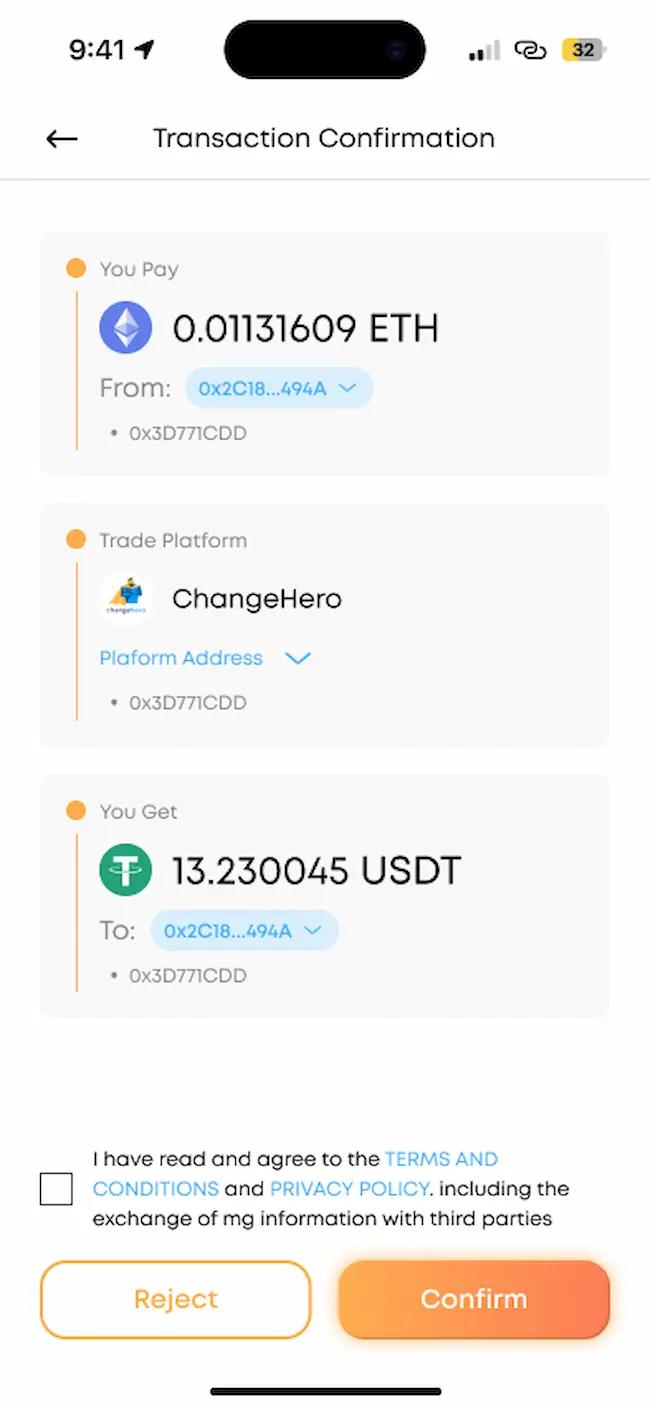Confirm the transaction
Screen dimensions: 650x1409
(474, 1299)
